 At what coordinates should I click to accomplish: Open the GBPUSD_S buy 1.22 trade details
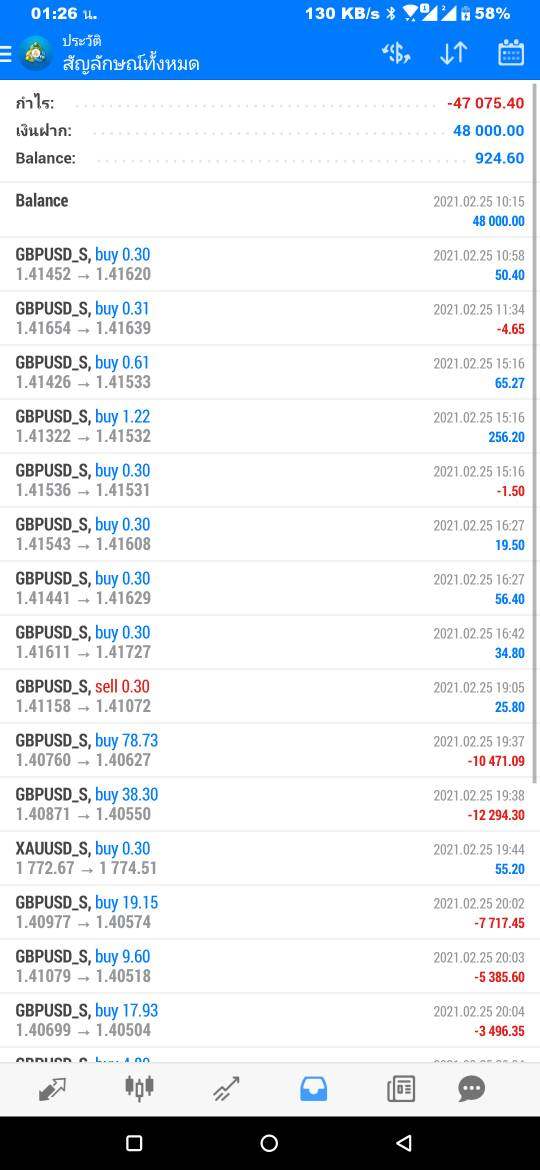point(270,426)
